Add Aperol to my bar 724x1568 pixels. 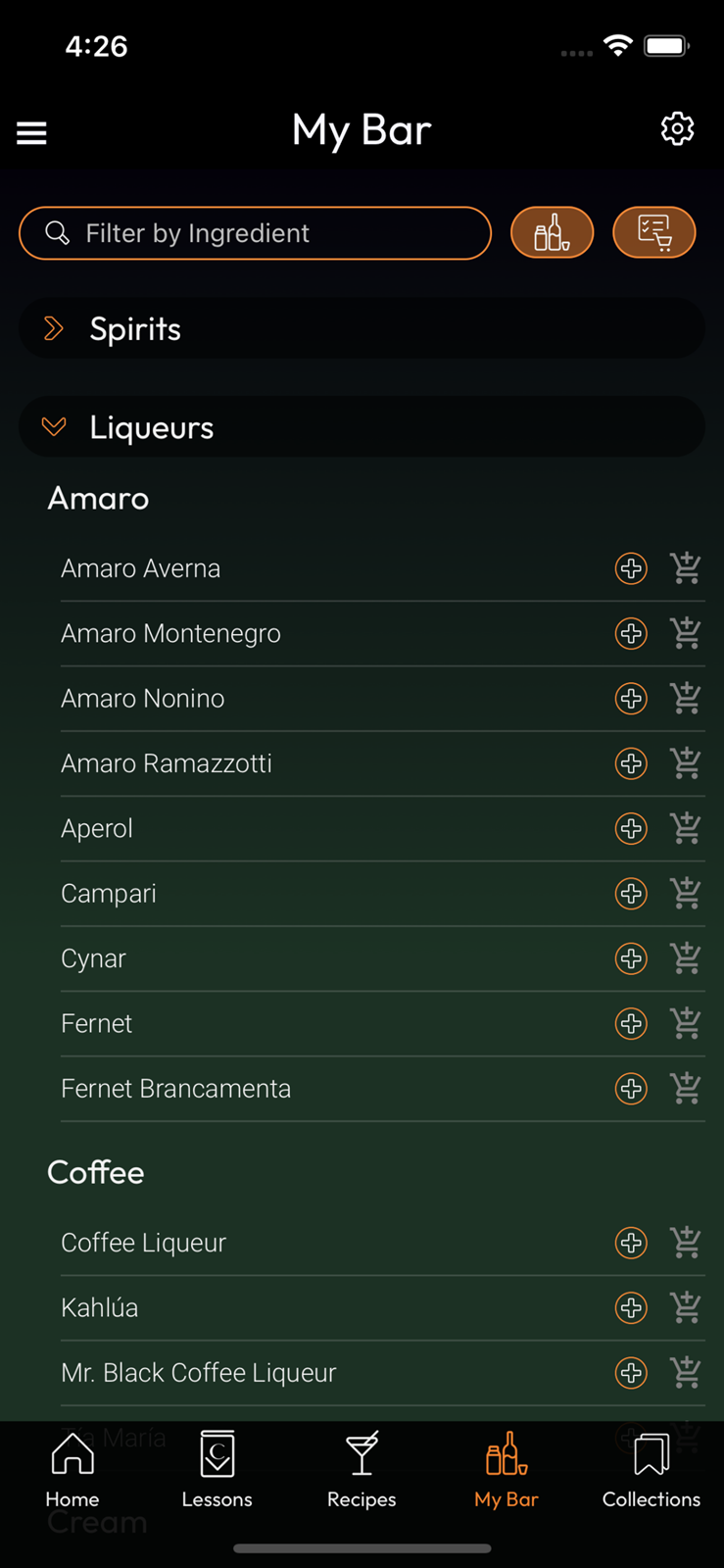click(x=631, y=828)
